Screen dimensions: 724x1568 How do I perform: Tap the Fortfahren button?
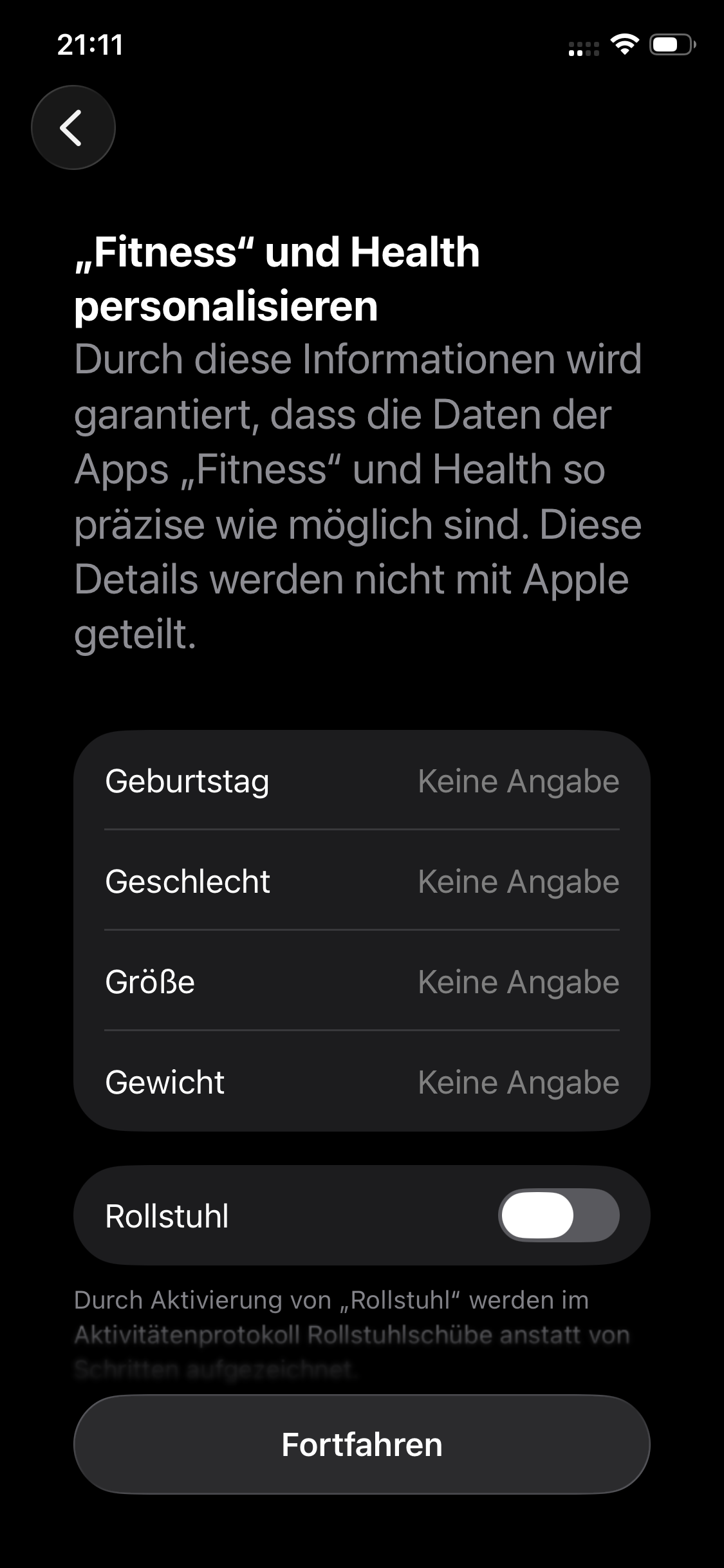pos(362,1444)
